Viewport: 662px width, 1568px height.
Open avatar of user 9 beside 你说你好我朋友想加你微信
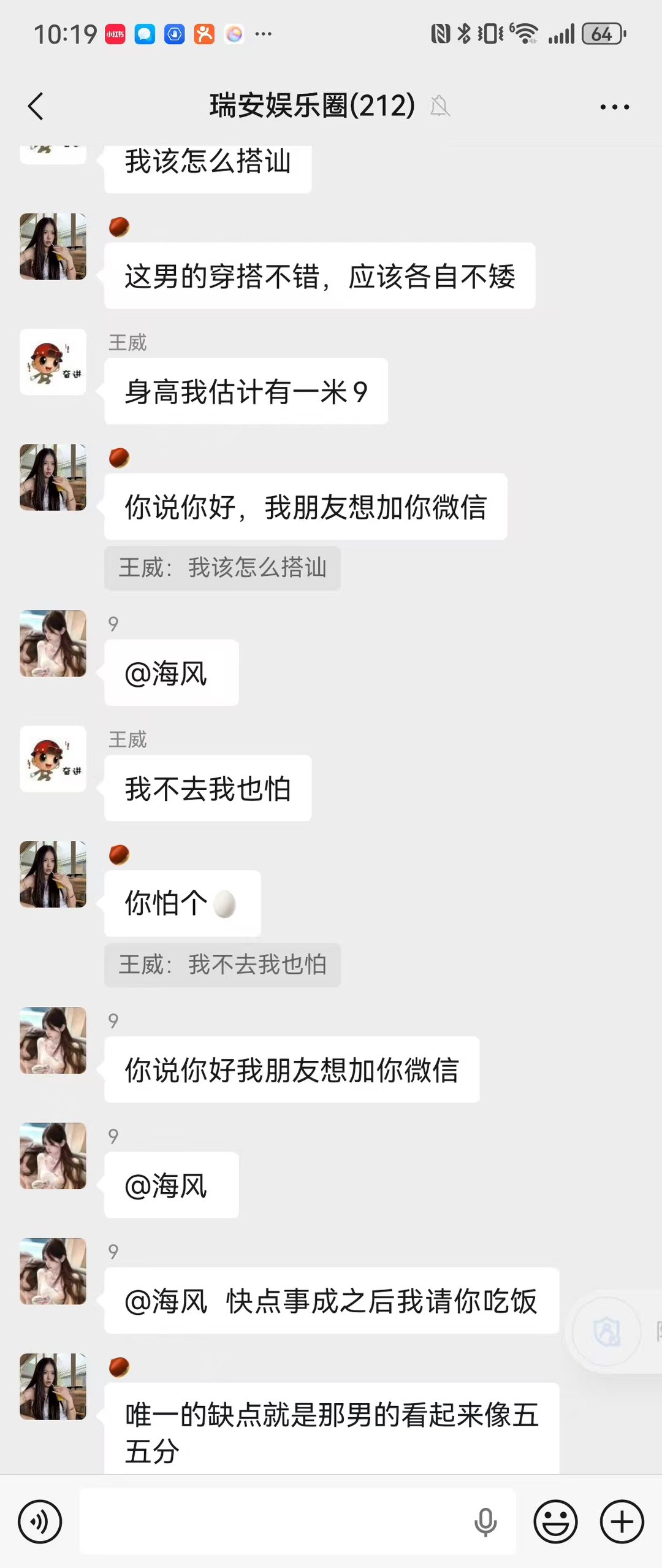[53, 1041]
